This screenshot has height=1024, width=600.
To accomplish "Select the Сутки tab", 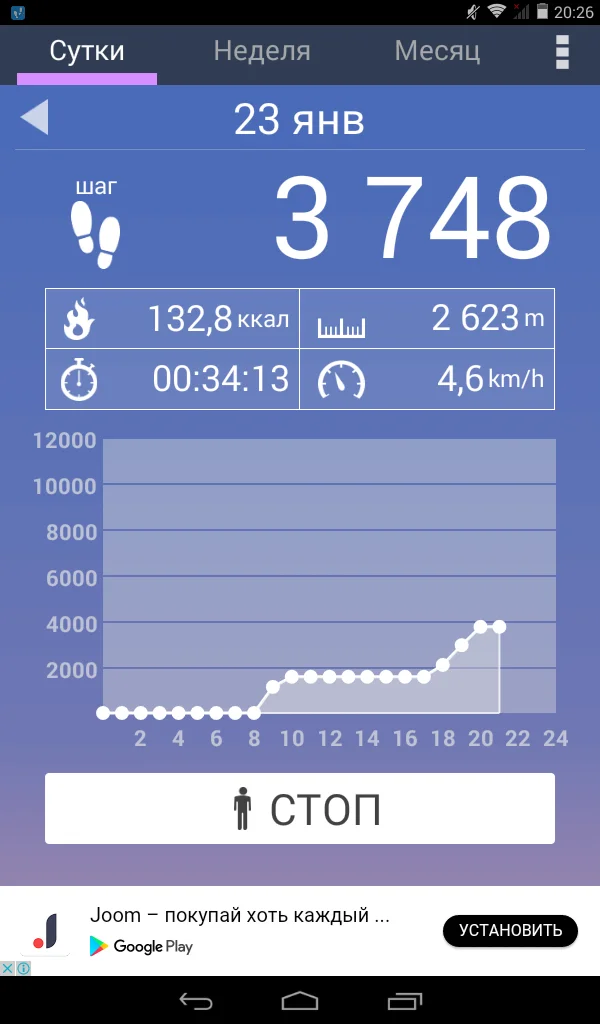I will pos(87,51).
